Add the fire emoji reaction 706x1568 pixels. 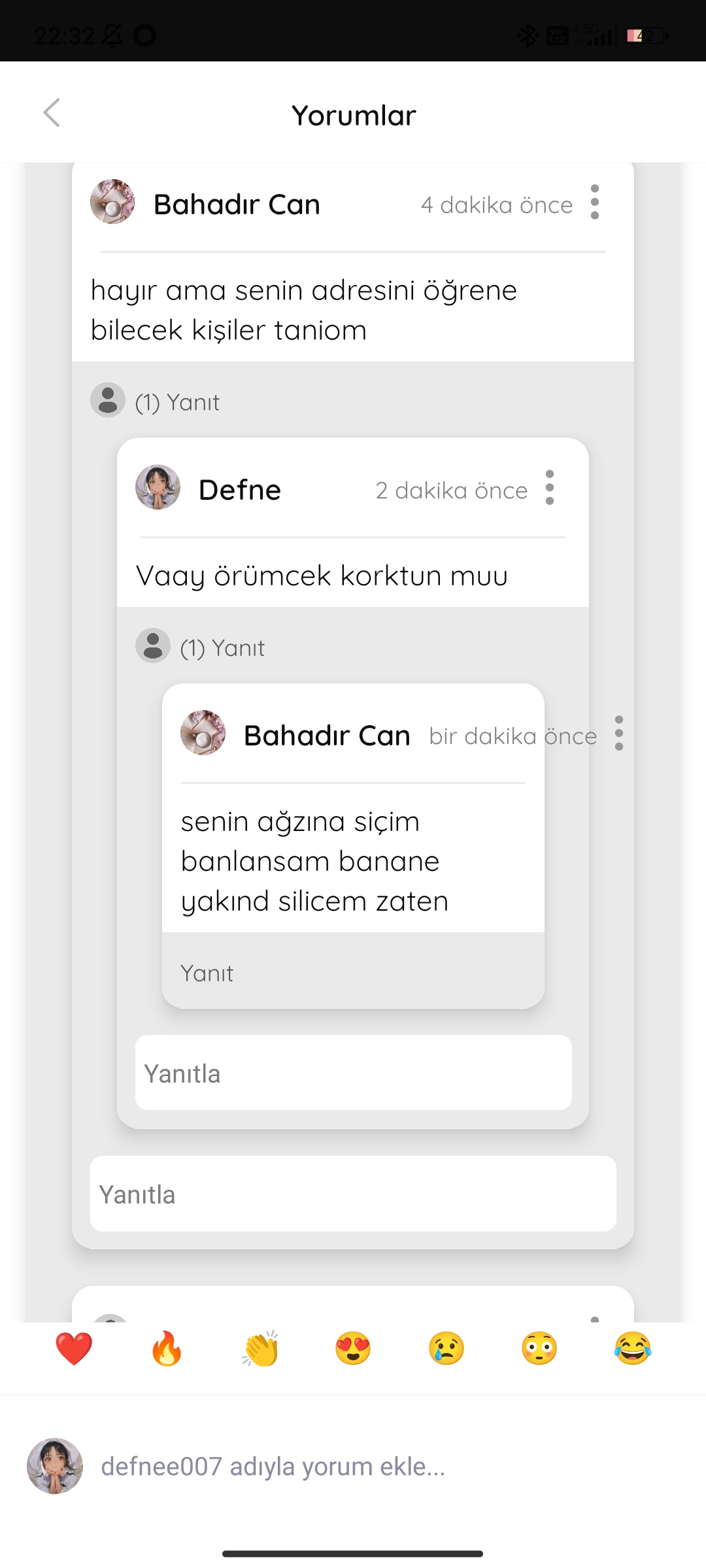point(167,1348)
